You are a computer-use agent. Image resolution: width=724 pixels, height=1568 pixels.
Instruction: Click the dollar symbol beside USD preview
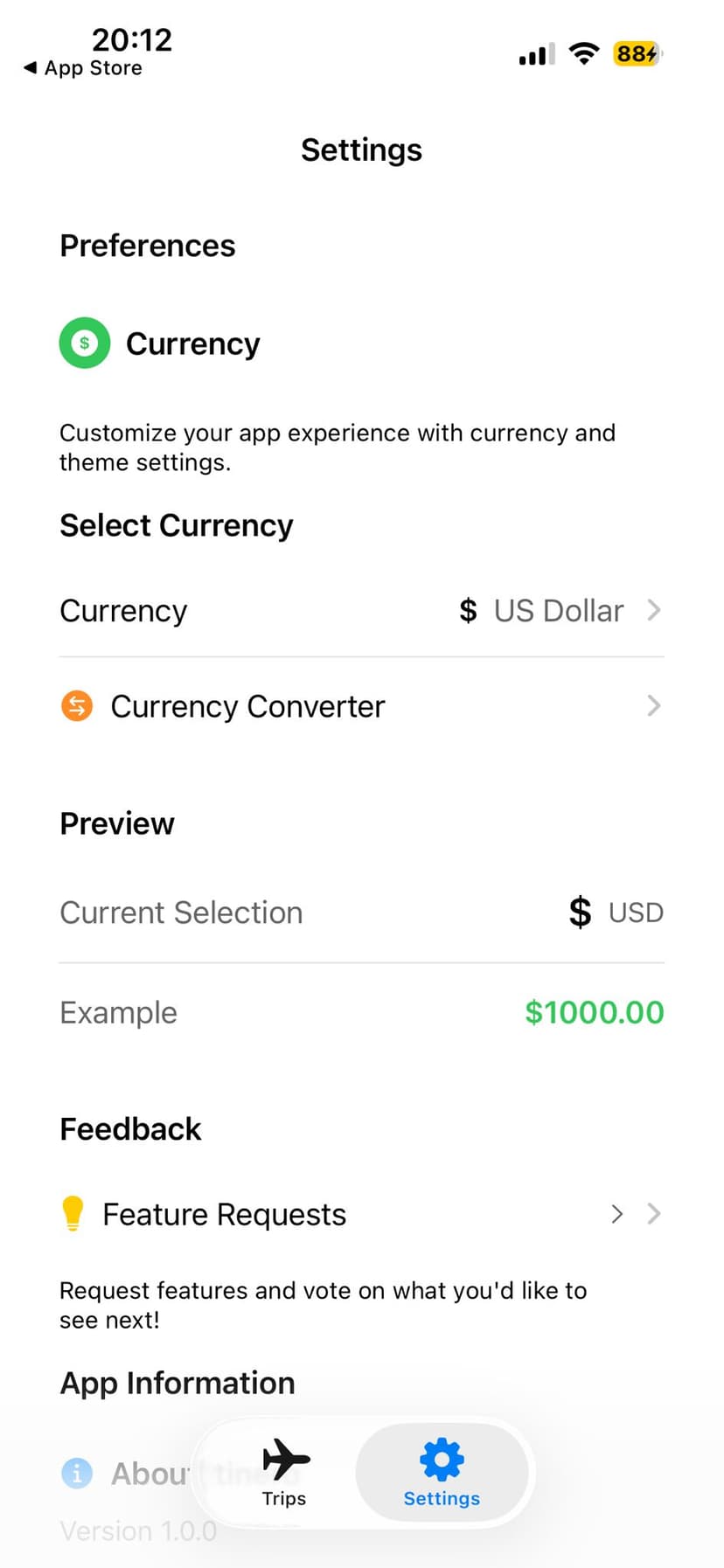(580, 912)
